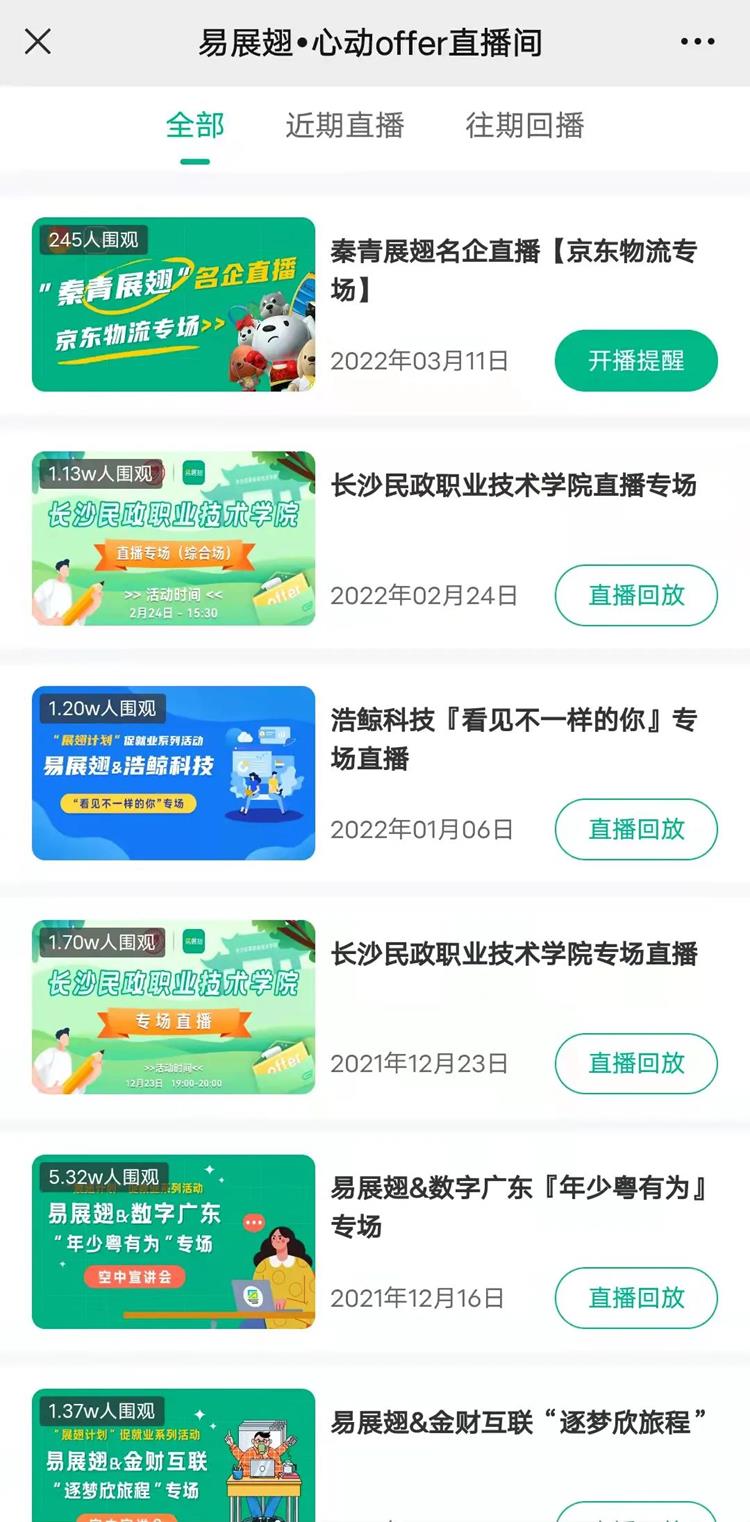Viewport: 750px width, 1522px height.
Task: Open the 秦青展翅名企直播 京东物流专场 thumbnail
Action: 173,304
